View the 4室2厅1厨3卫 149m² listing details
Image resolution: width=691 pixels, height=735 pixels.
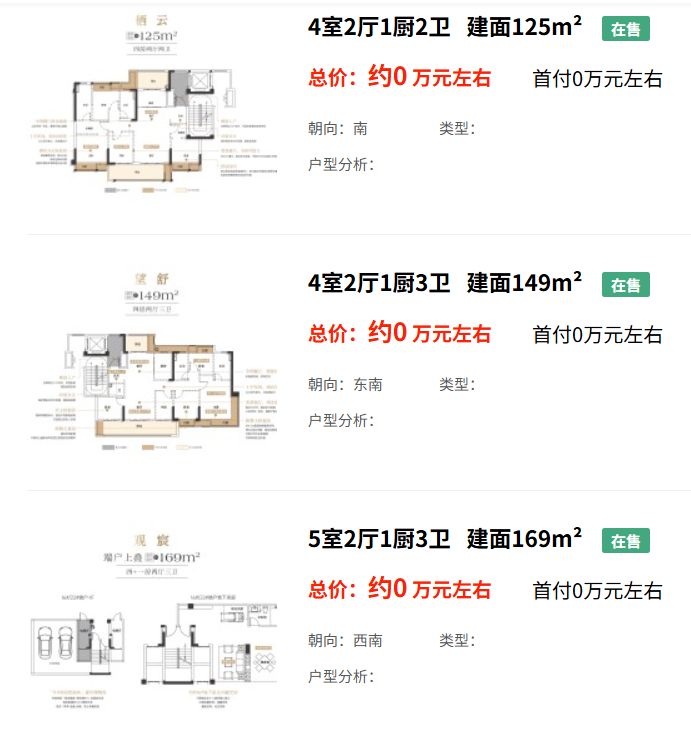point(445,284)
